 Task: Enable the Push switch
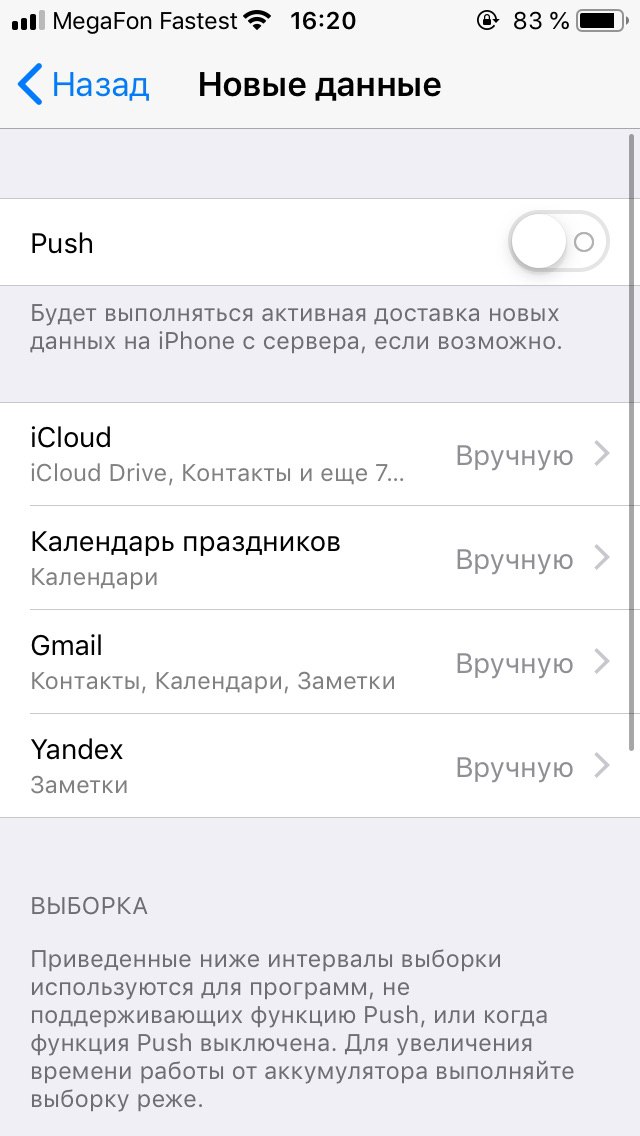click(x=558, y=242)
